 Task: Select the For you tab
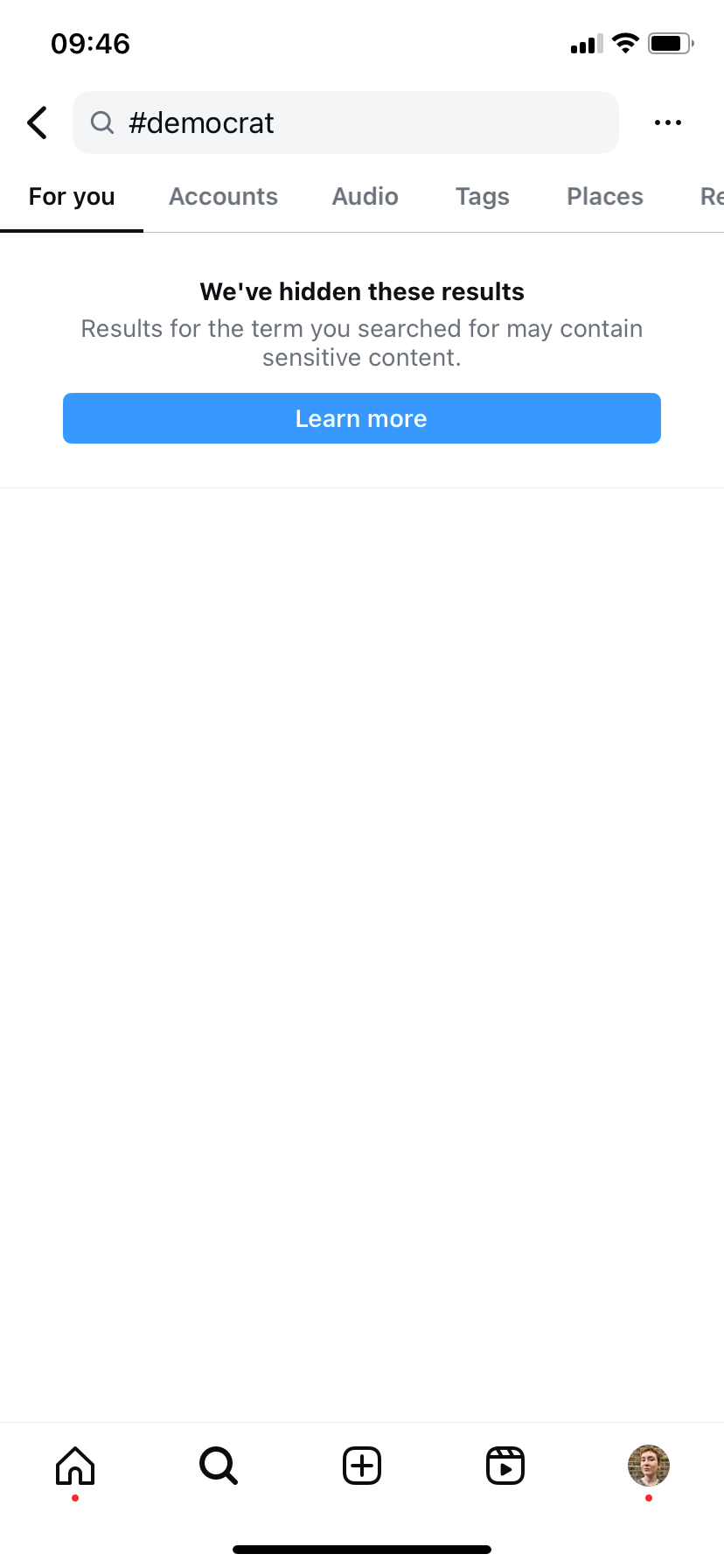point(72,197)
